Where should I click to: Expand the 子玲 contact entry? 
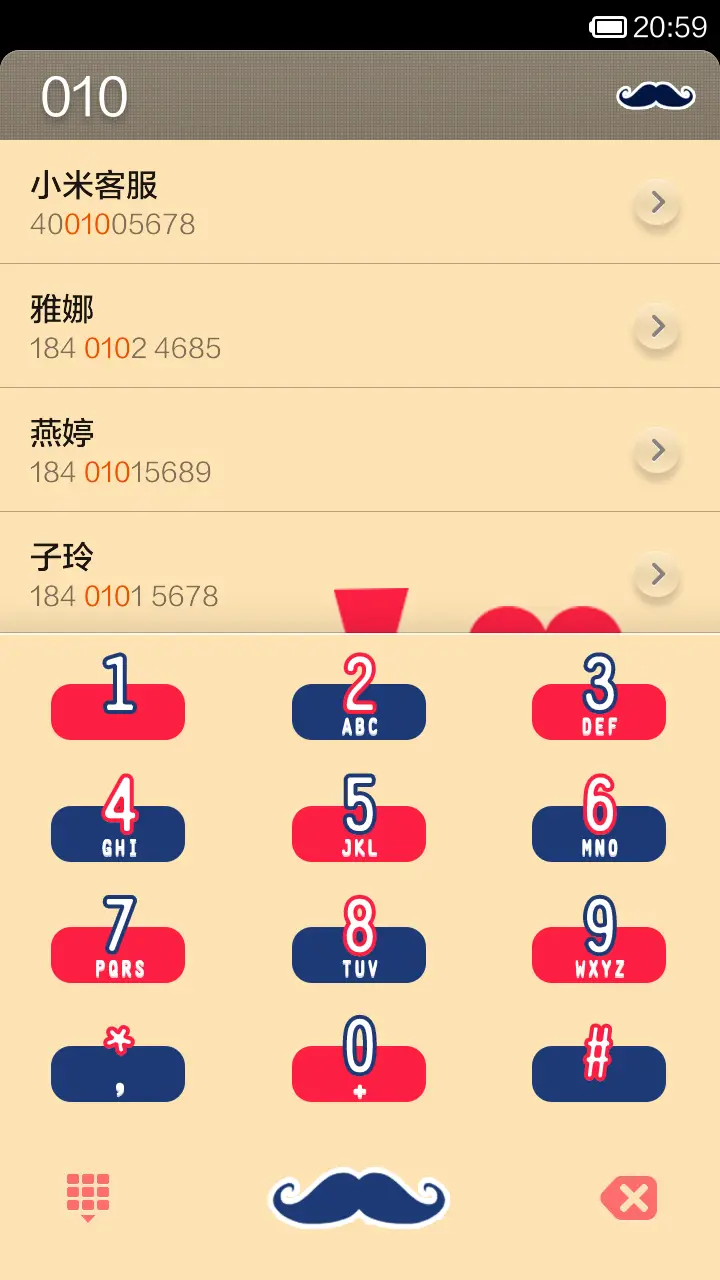[657, 575]
